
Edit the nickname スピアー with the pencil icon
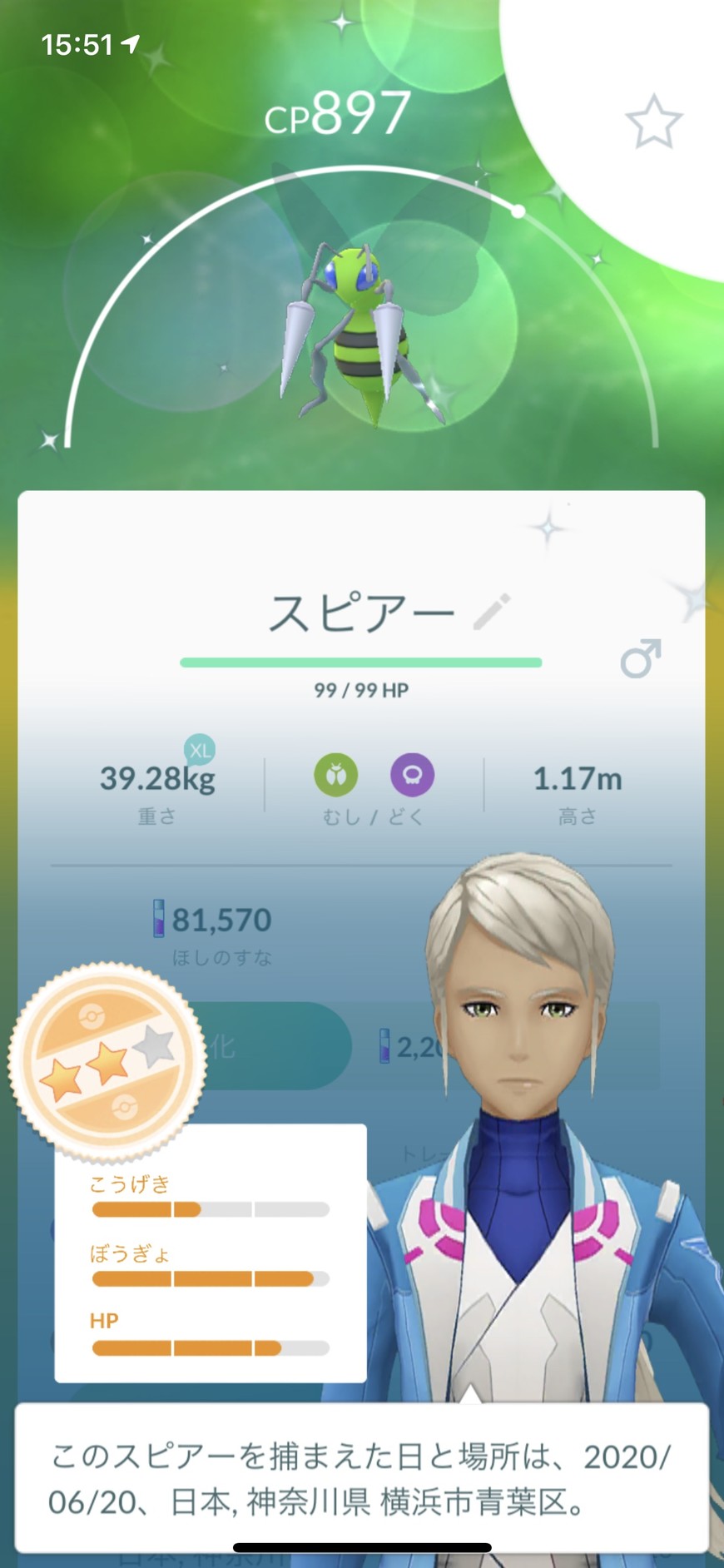pos(491,612)
